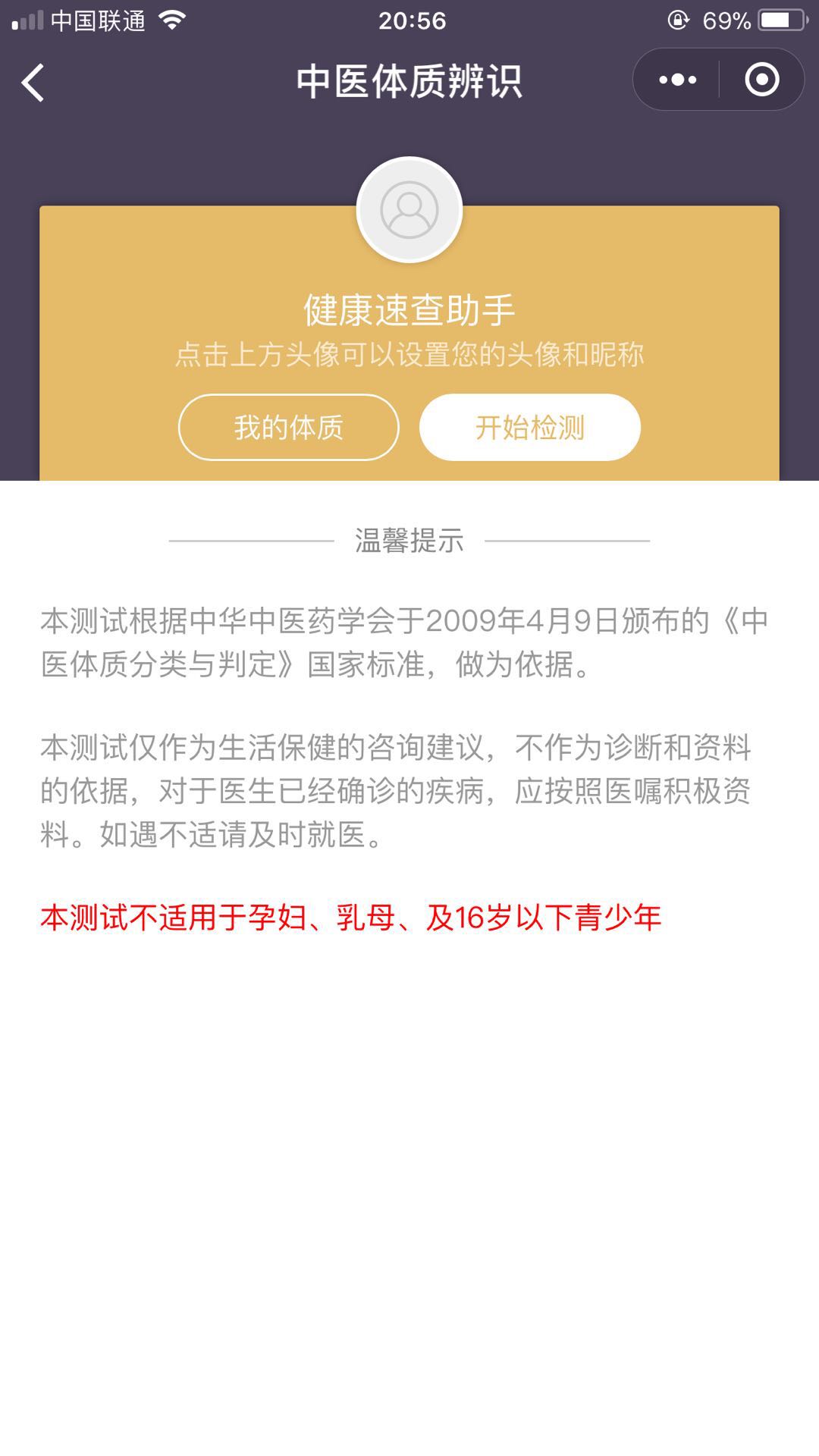Viewport: 819px width, 1456px height.
Task: Tap the avatar to set profile picture
Action: pos(409,210)
